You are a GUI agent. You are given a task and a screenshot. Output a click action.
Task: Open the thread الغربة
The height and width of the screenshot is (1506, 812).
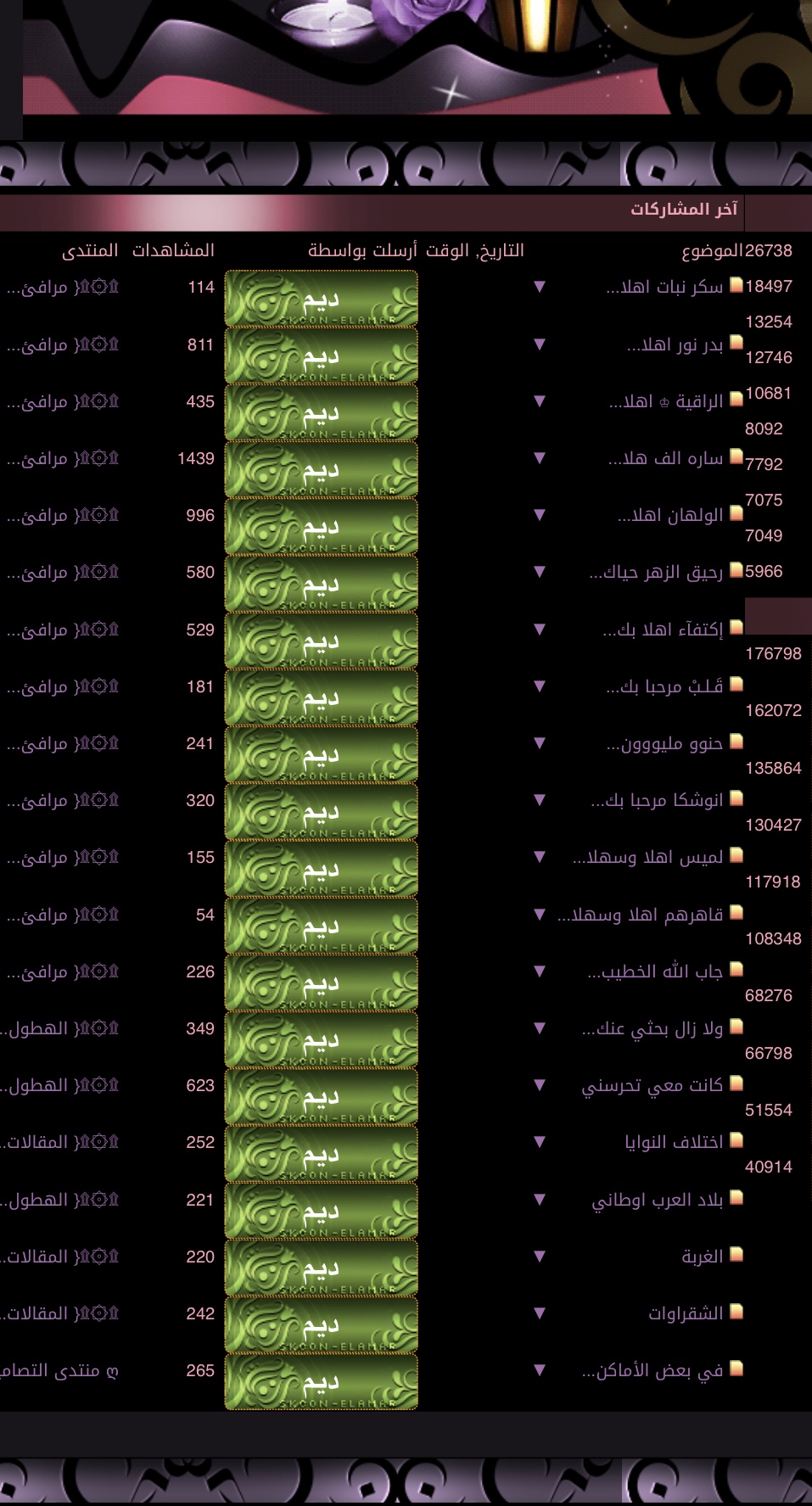tap(703, 1257)
